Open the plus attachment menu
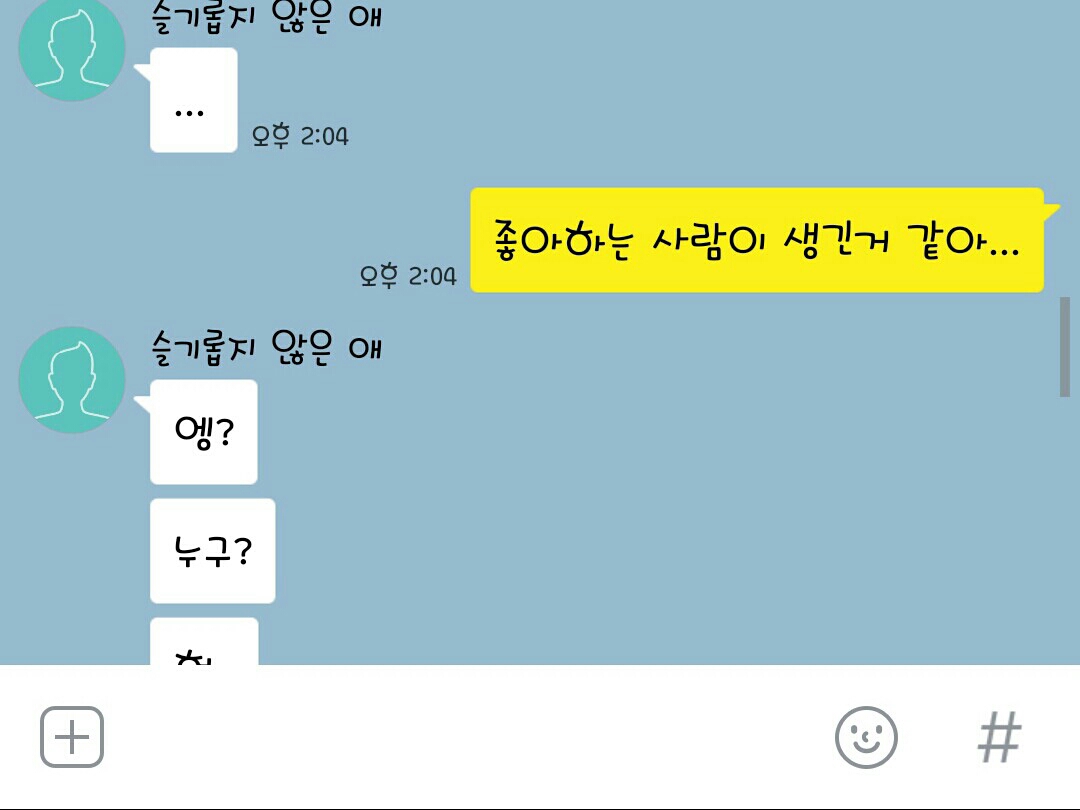The height and width of the screenshot is (810, 1080). (72, 737)
